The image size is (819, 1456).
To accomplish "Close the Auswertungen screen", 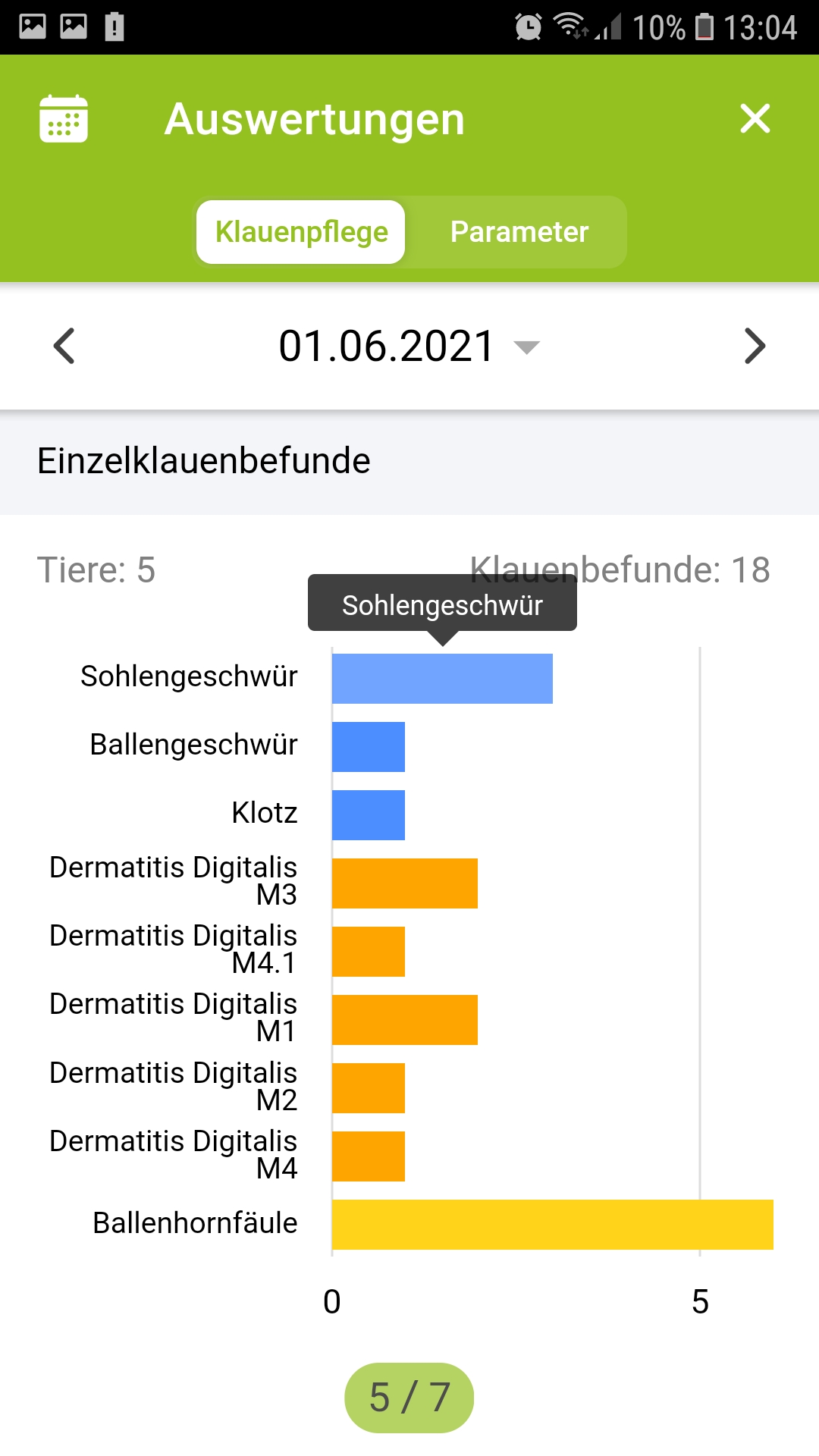I will (x=755, y=119).
